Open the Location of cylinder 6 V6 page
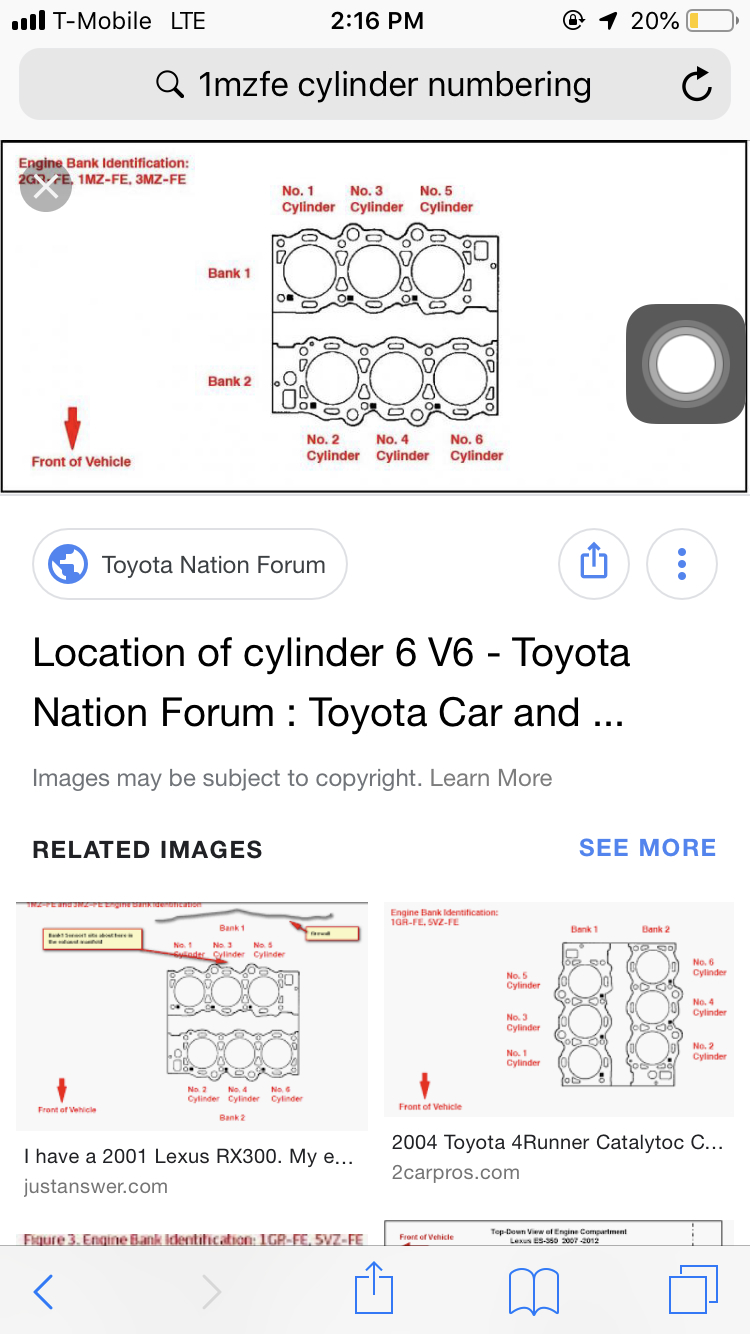 332,682
